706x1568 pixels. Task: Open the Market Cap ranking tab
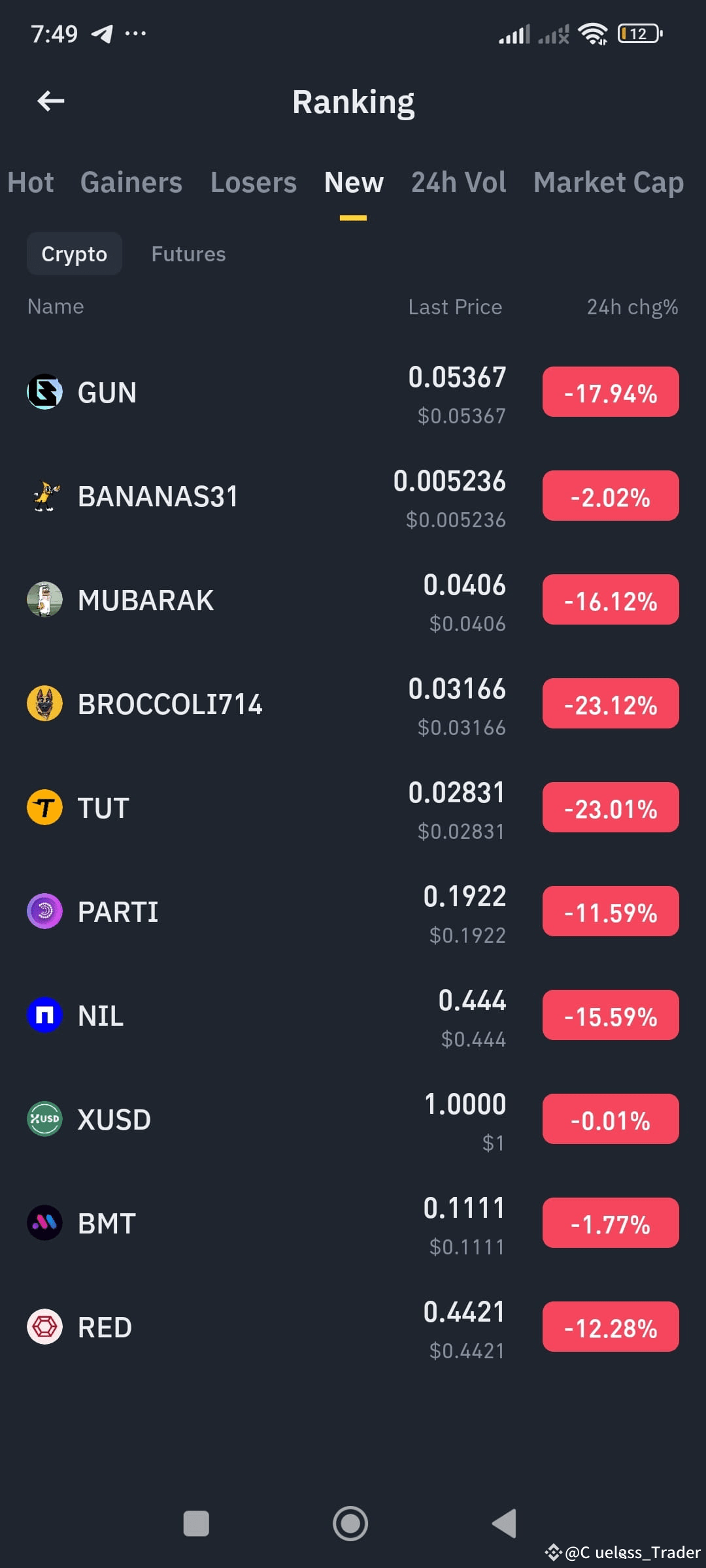[607, 182]
